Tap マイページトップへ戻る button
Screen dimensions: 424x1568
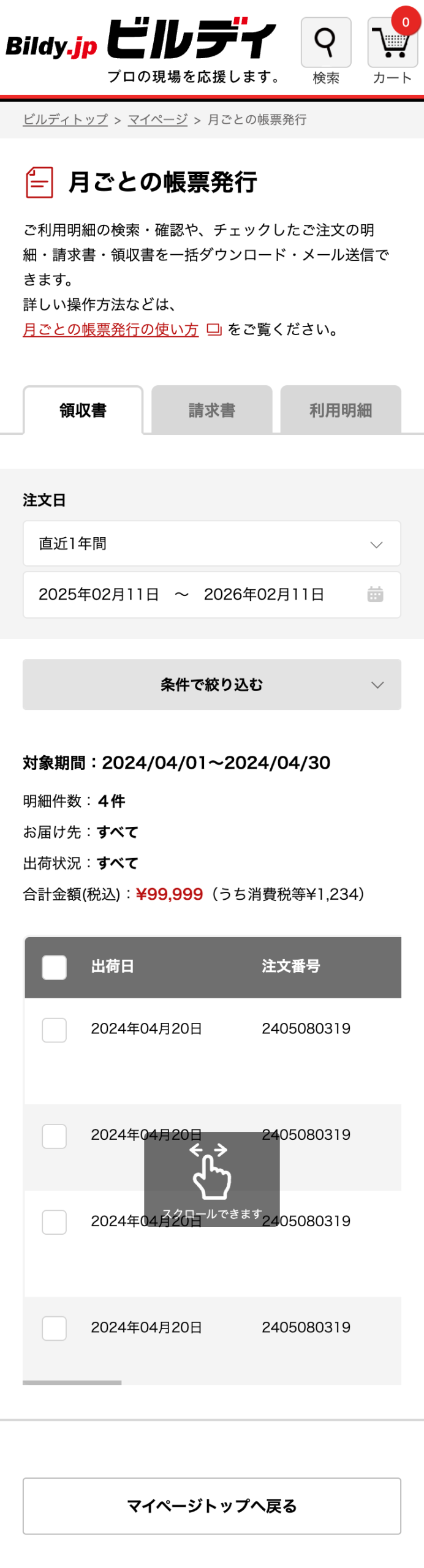(x=211, y=1505)
